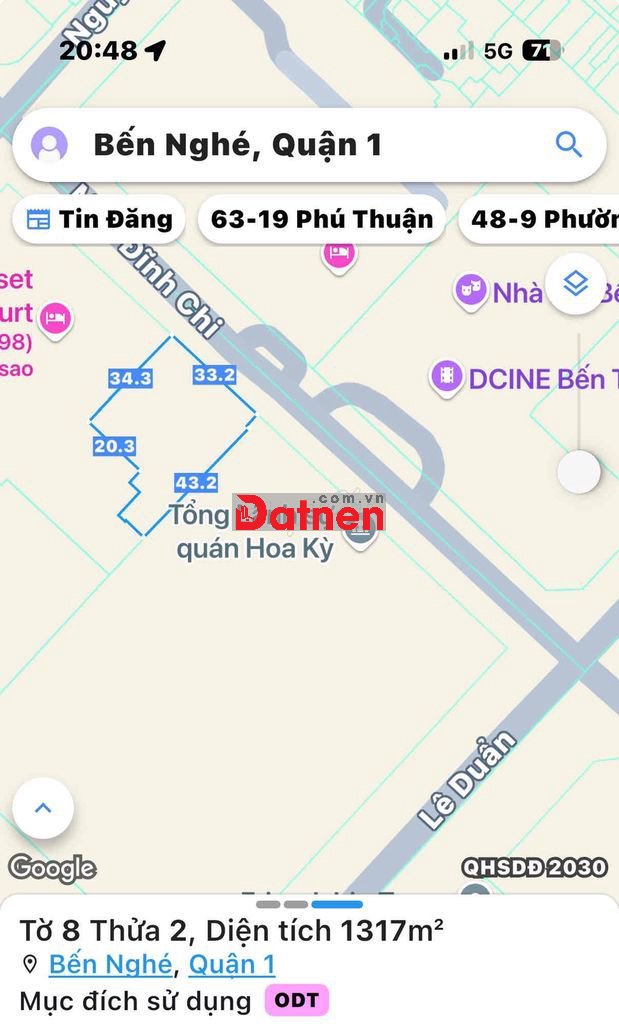
Task: Open the DCINE Bến Thành cinema marker
Action: tap(446, 378)
